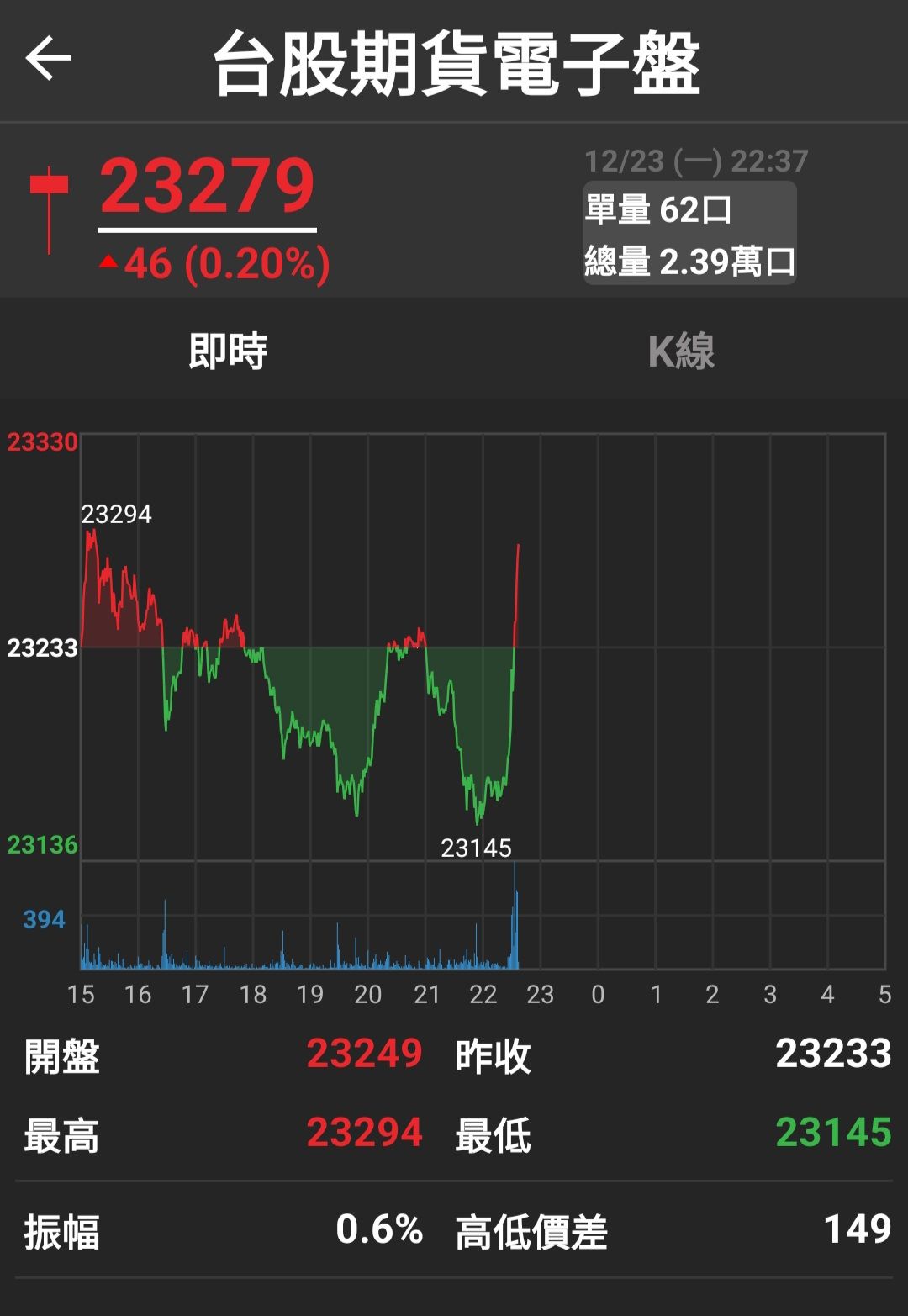The height and width of the screenshot is (1316, 908).
Task: Select the 即時 tab
Action: pyautogui.click(x=228, y=351)
